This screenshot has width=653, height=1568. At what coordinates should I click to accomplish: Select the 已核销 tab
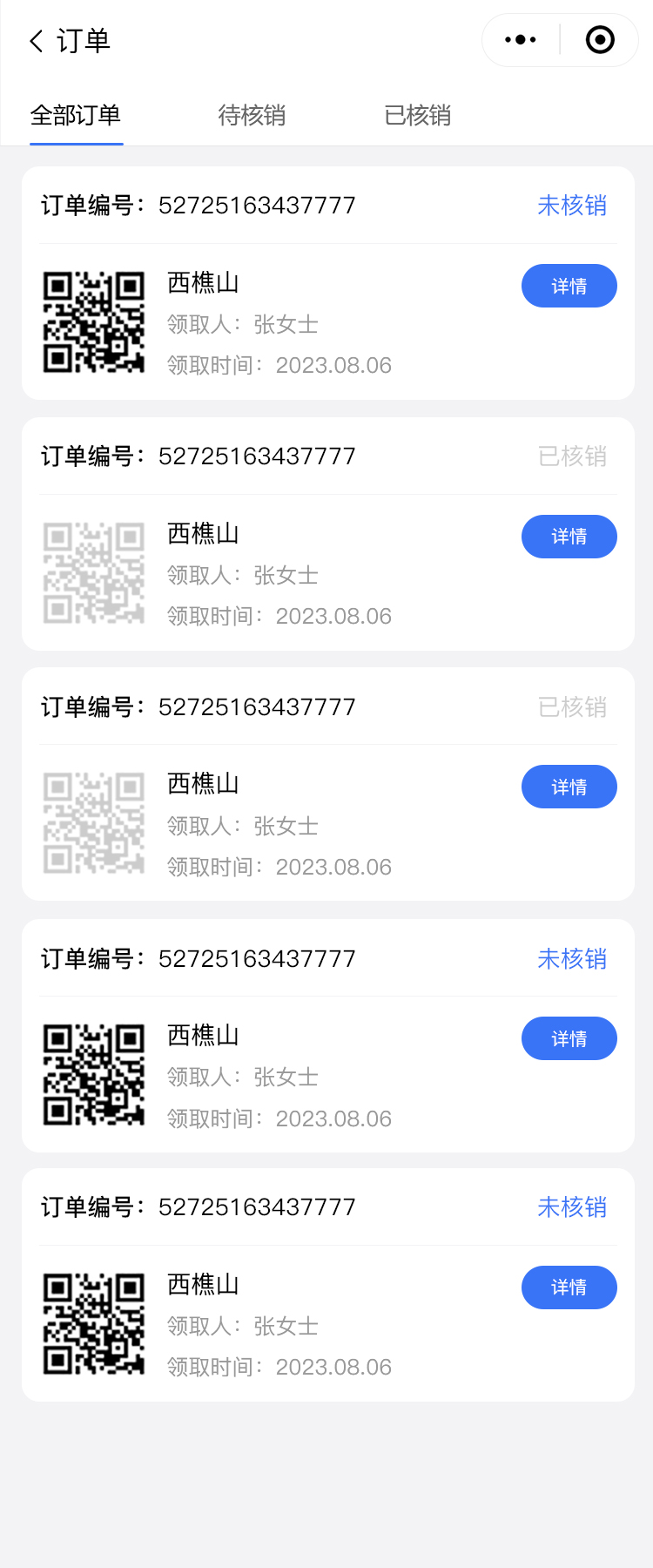point(418,116)
